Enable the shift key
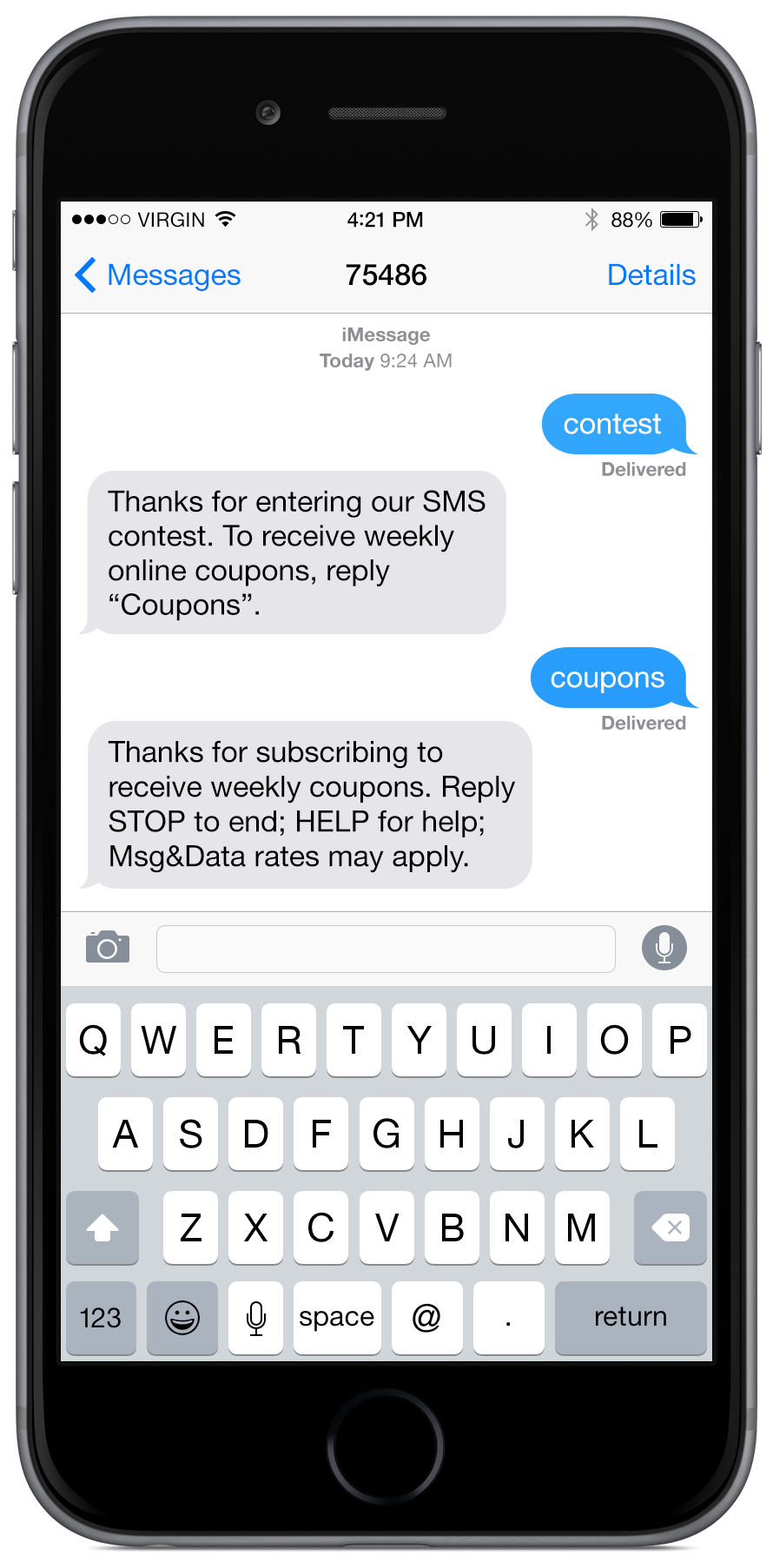The height and width of the screenshot is (1568, 773). pyautogui.click(x=102, y=1227)
